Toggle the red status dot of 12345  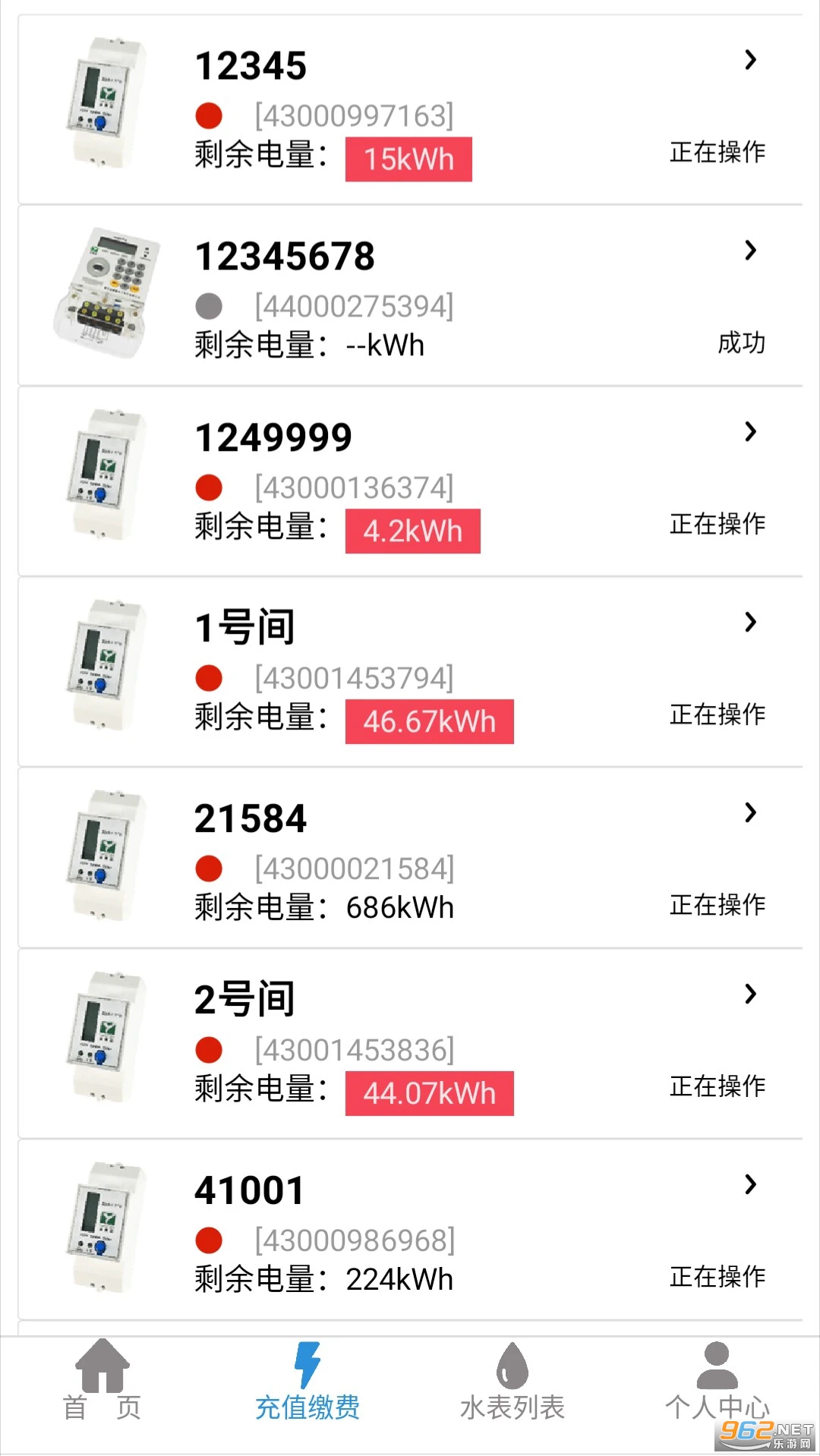tap(209, 115)
